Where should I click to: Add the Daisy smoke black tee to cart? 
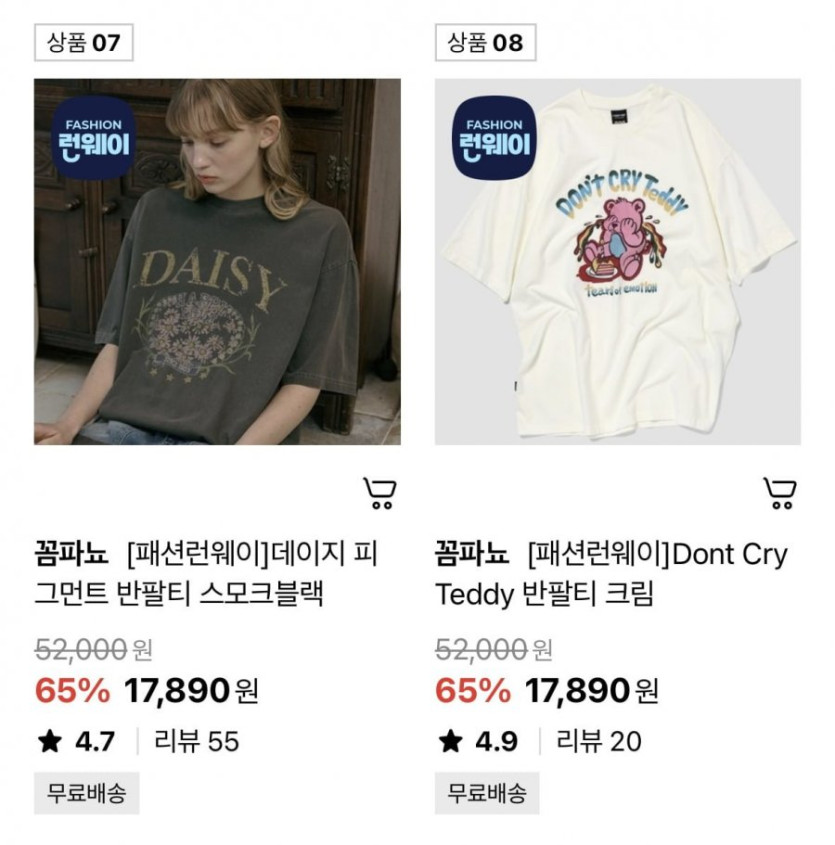(379, 493)
